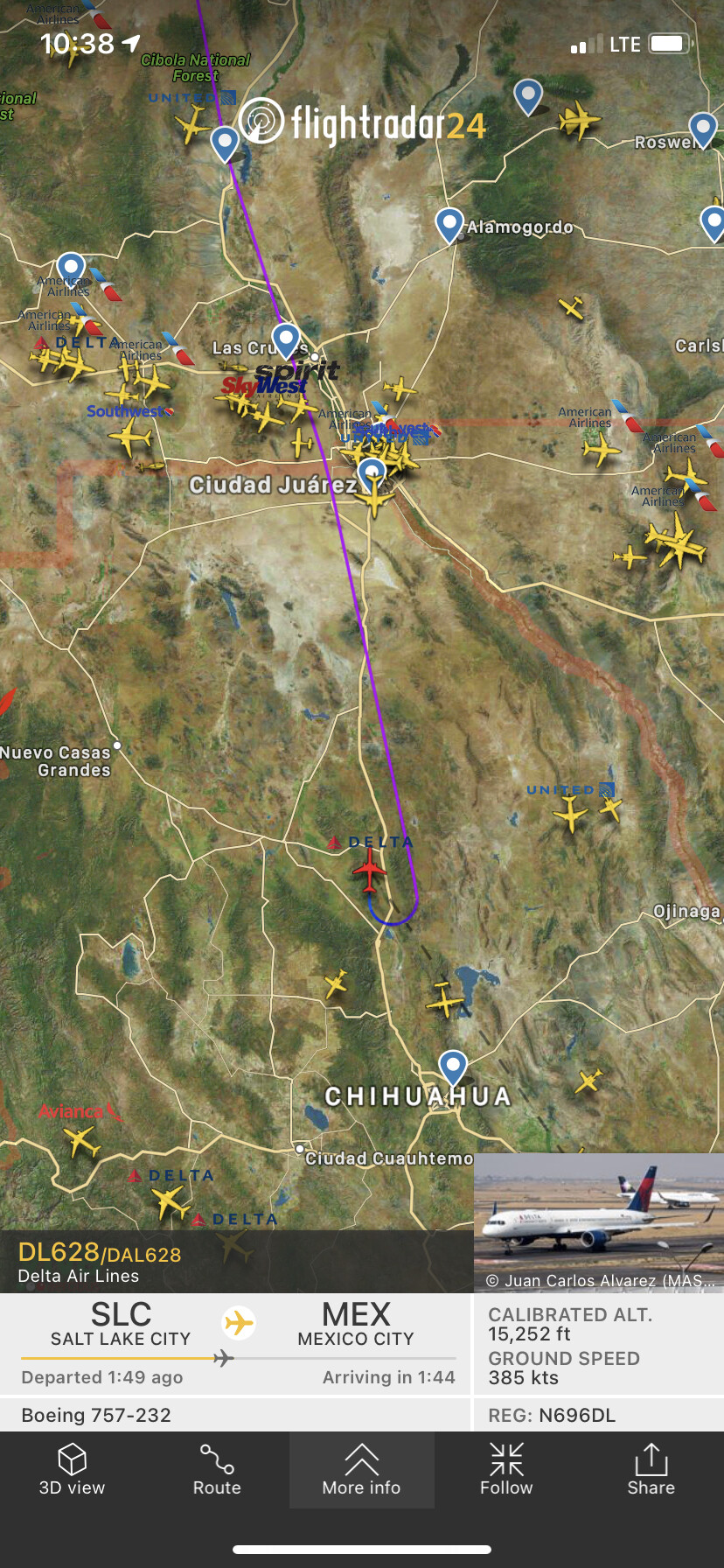Select the Alamogordo airport pin
724x1568 pixels.
pyautogui.click(x=449, y=223)
